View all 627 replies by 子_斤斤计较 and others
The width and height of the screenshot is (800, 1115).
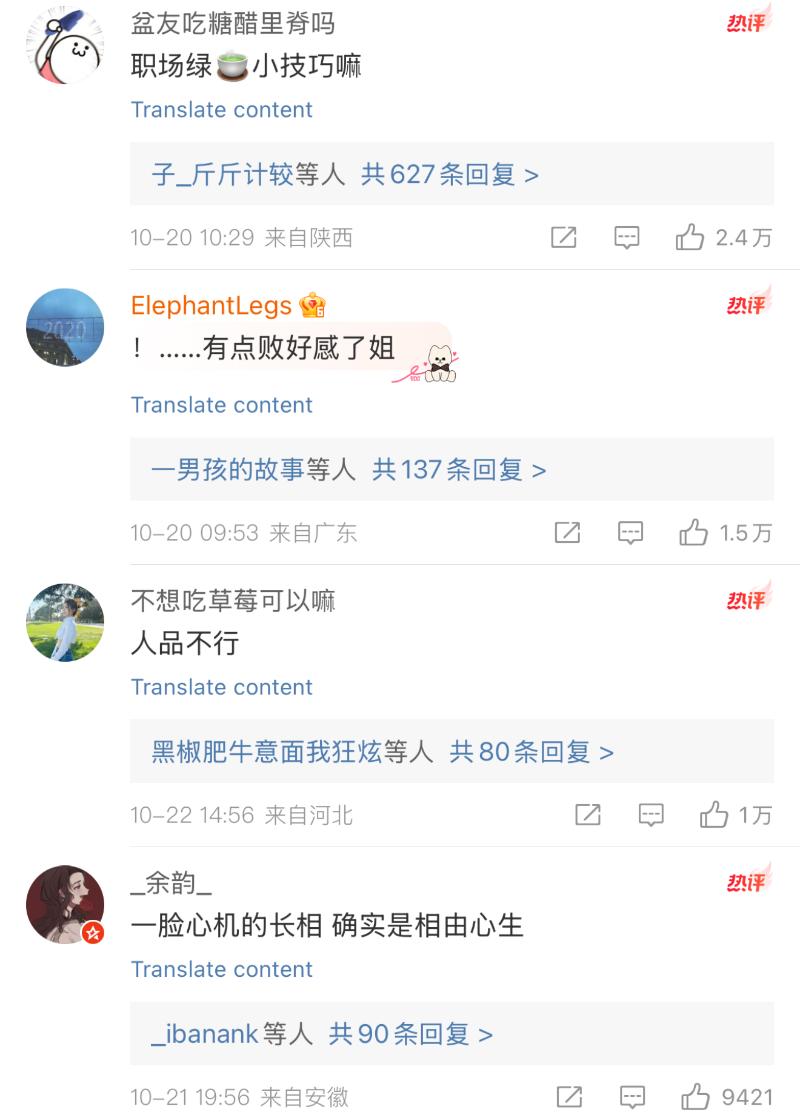coord(345,175)
